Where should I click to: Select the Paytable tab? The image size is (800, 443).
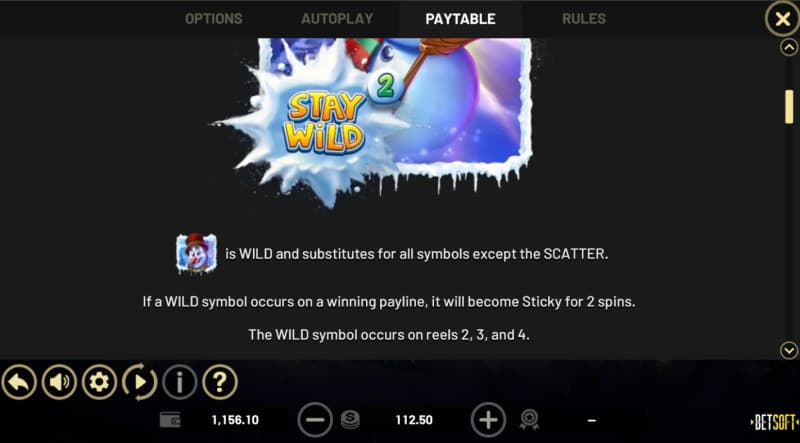coord(460,19)
